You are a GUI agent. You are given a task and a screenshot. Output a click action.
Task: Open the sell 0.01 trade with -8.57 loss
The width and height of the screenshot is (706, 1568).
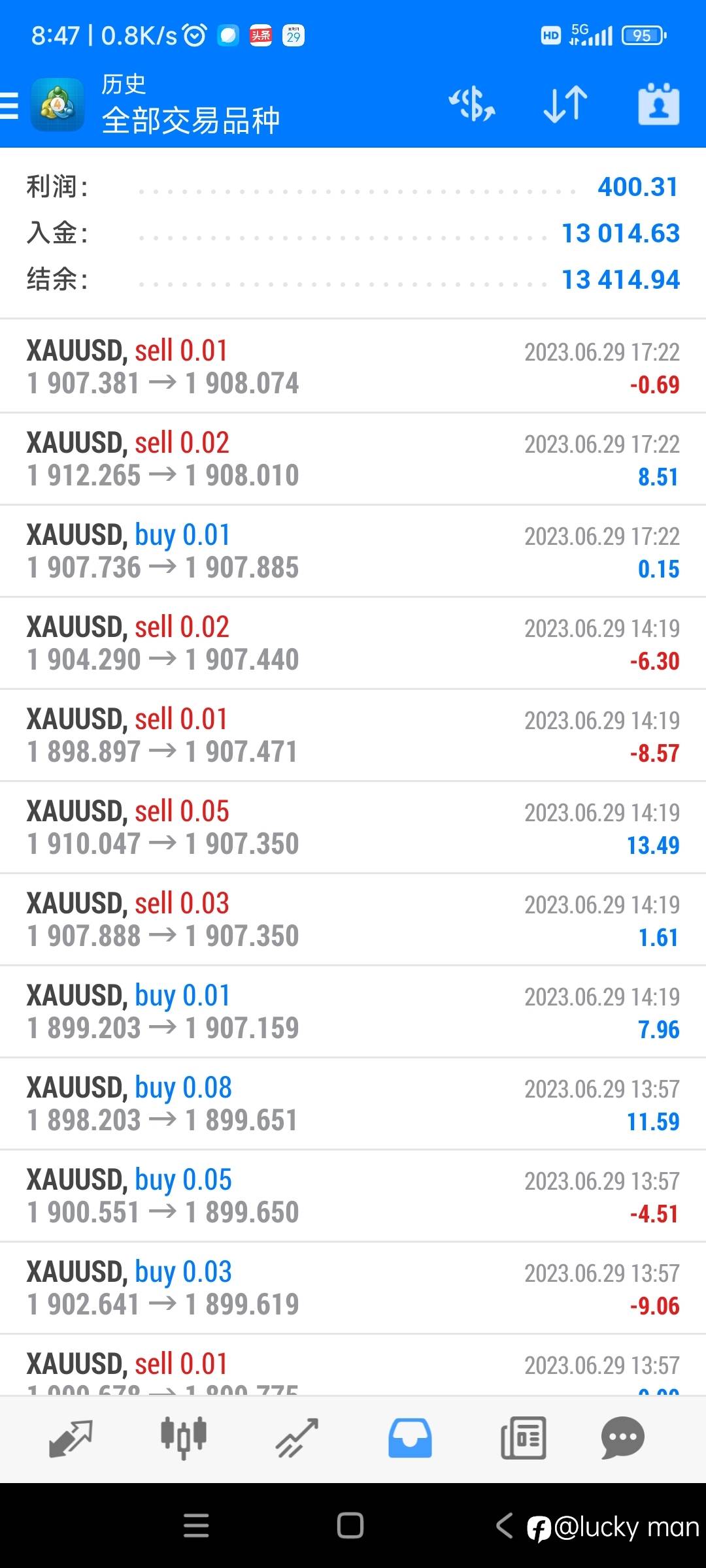pyautogui.click(x=353, y=735)
